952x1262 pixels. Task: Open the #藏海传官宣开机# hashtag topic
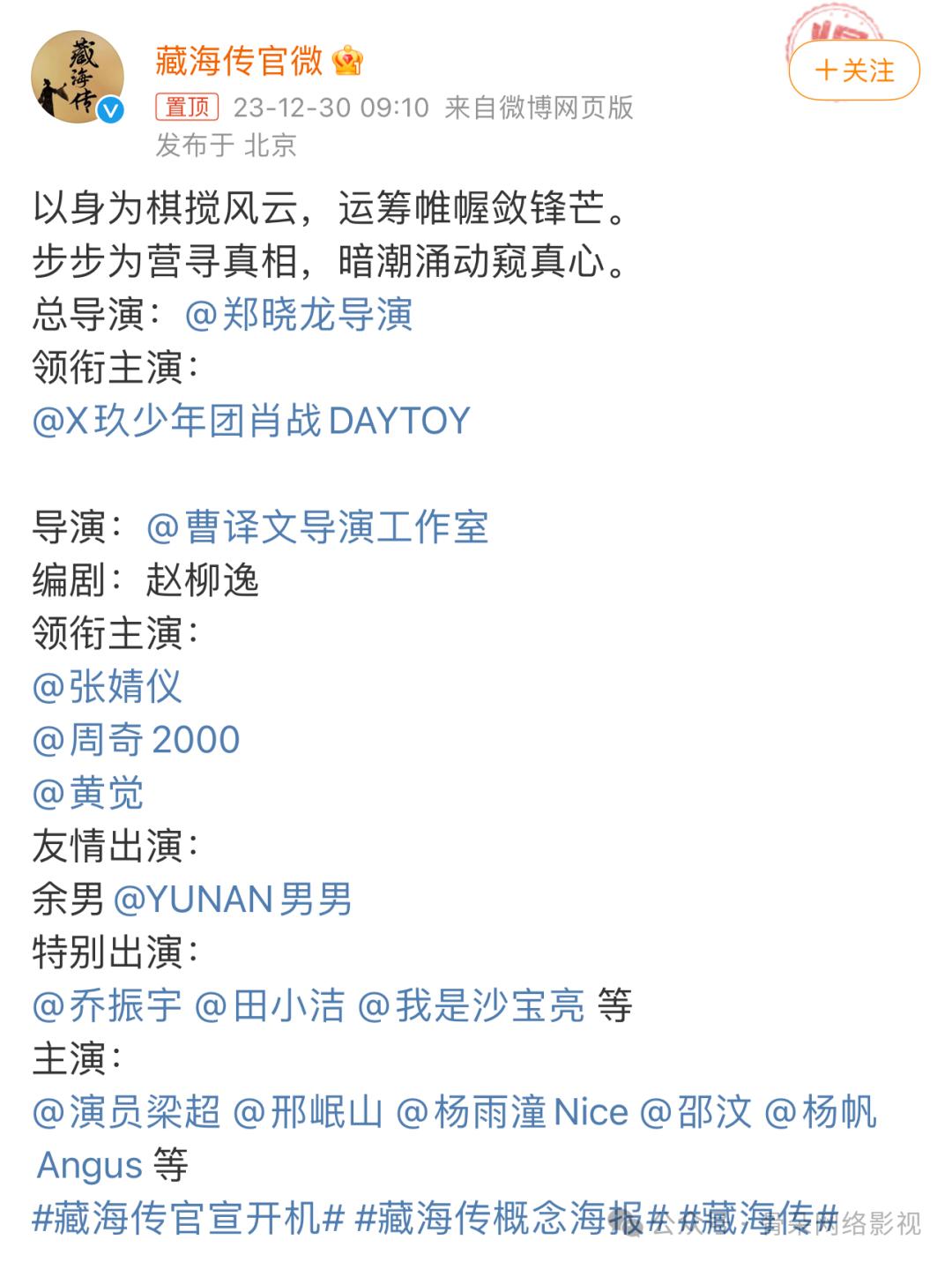[188, 1219]
